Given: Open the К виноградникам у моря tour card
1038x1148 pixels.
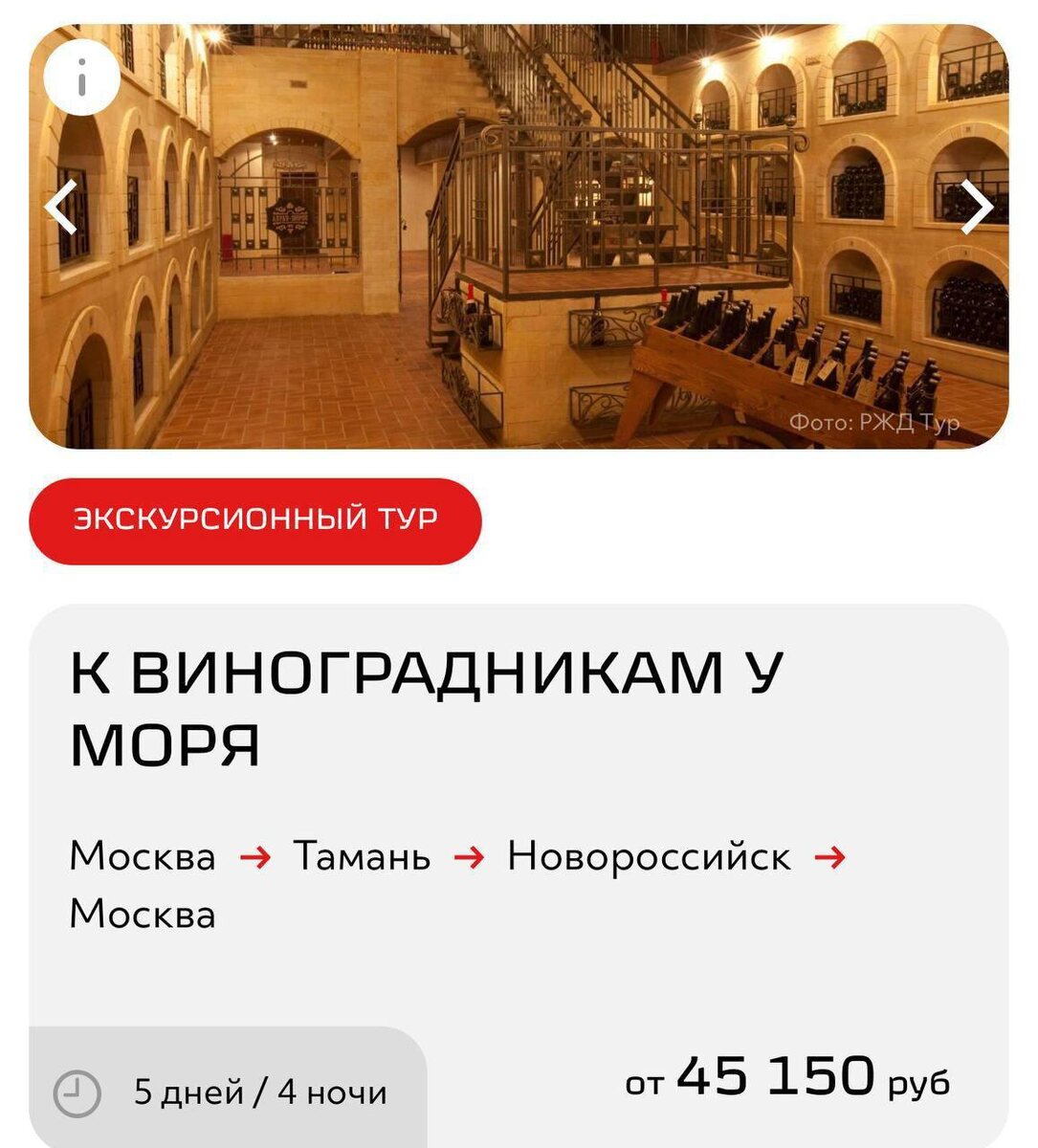Looking at the screenshot, I should click(x=427, y=708).
